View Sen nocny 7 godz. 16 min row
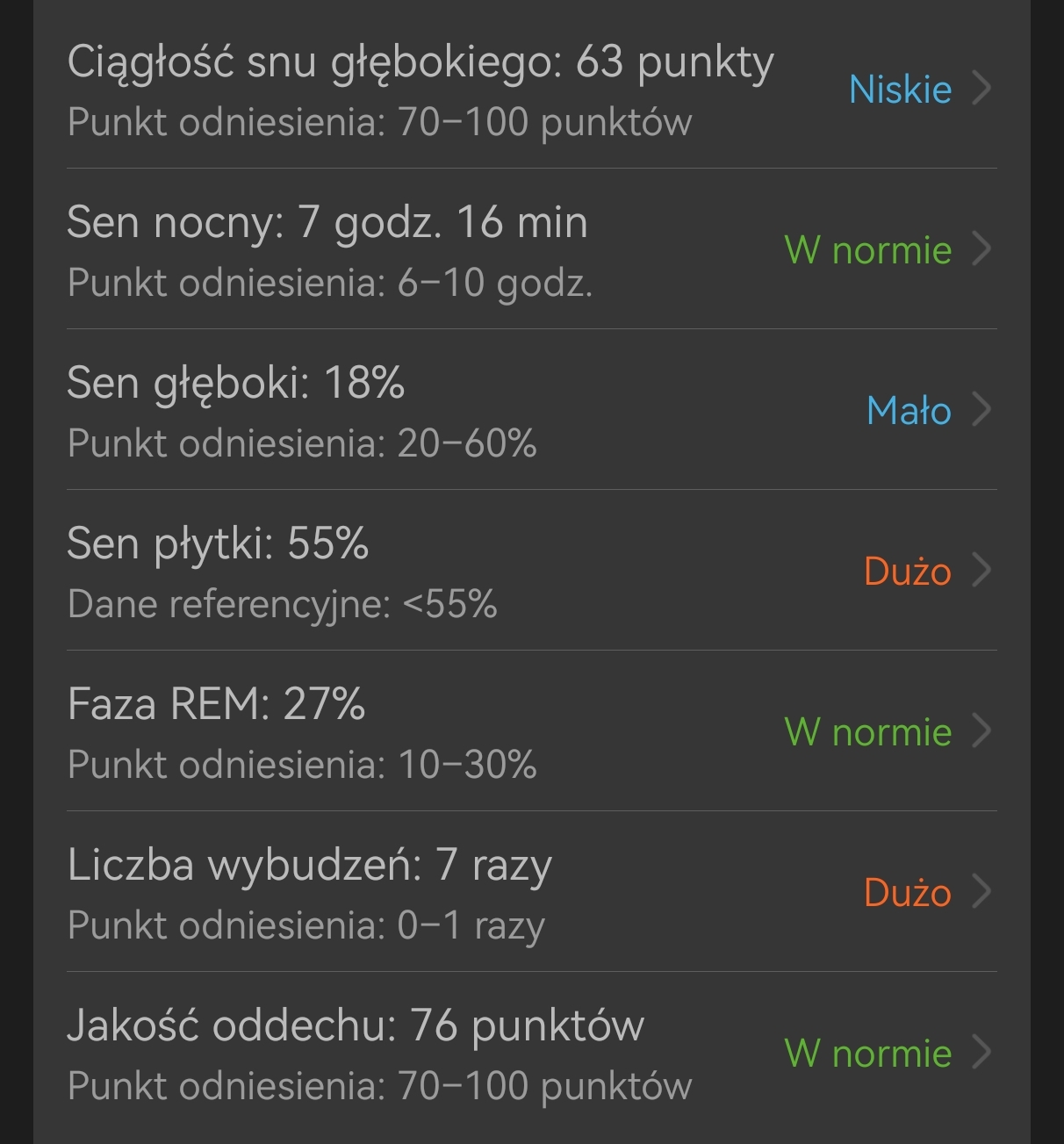The image size is (1064, 1144). [x=531, y=250]
